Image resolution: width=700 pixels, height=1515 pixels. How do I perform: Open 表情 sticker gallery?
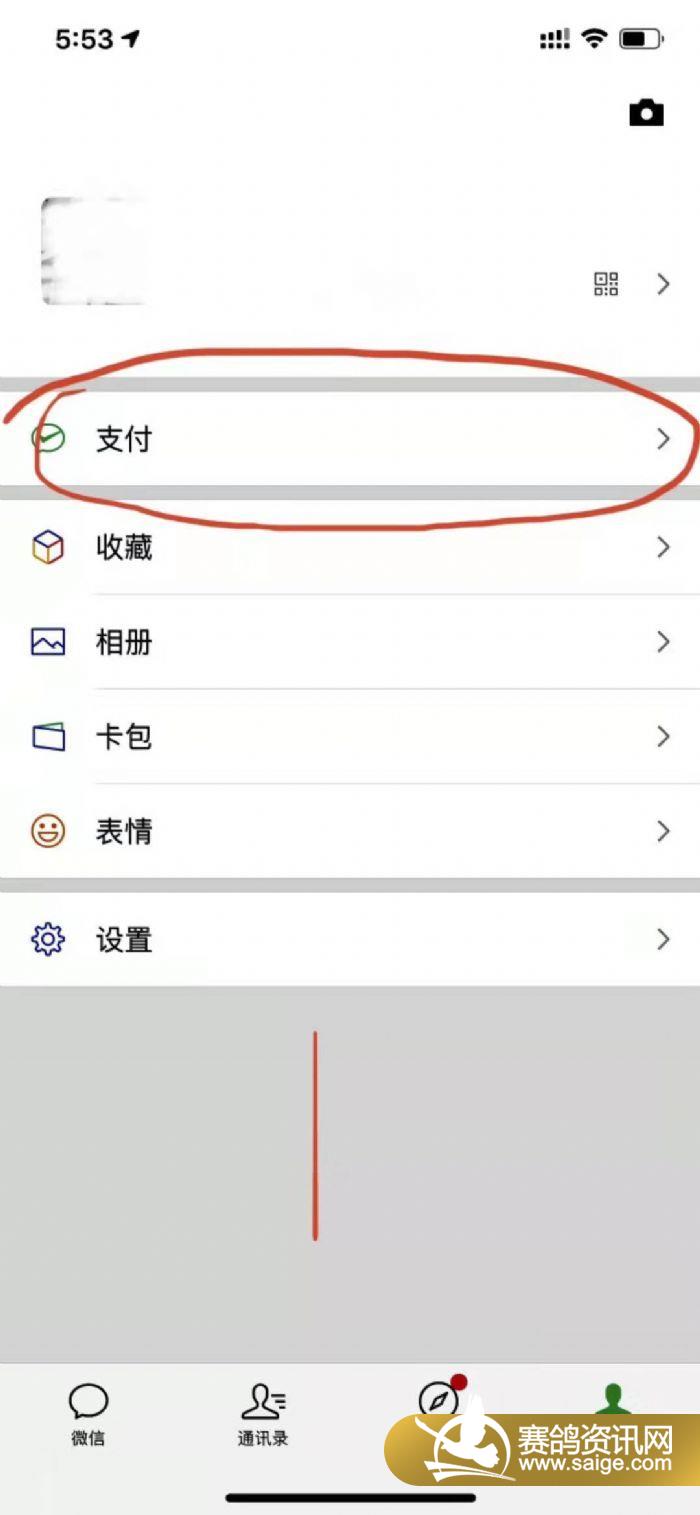(x=350, y=831)
